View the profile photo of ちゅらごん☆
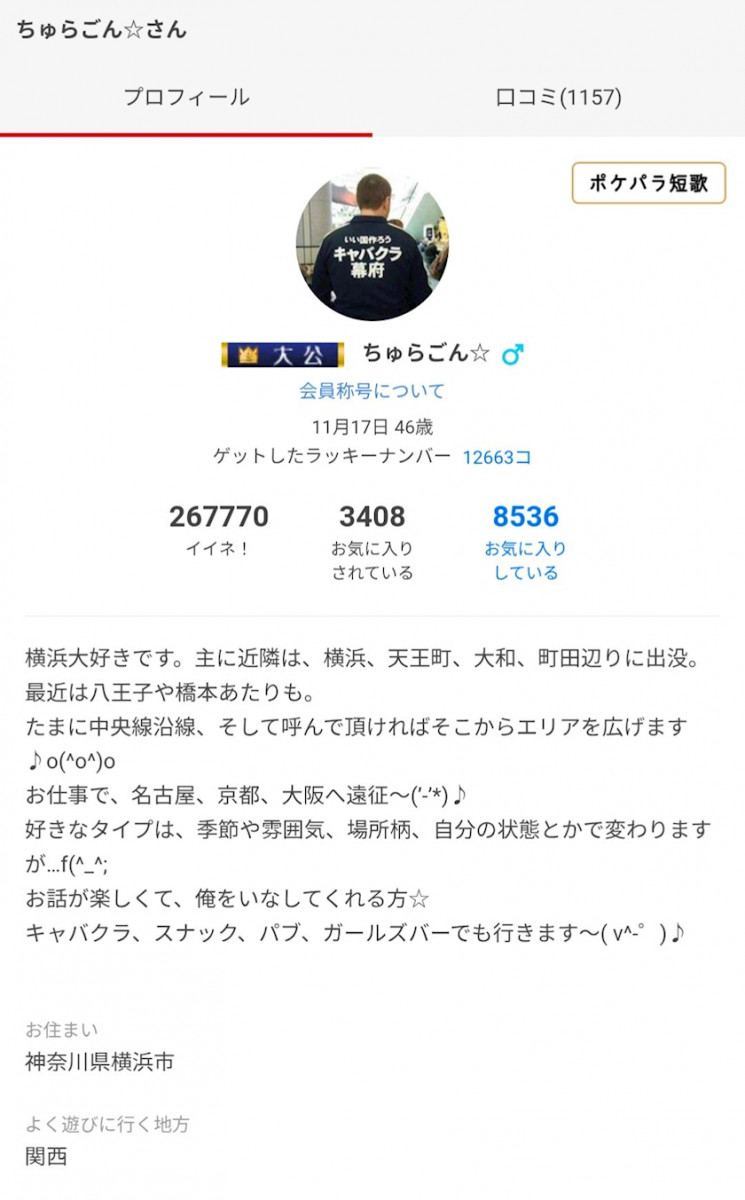The height and width of the screenshot is (1200, 745). (372, 246)
